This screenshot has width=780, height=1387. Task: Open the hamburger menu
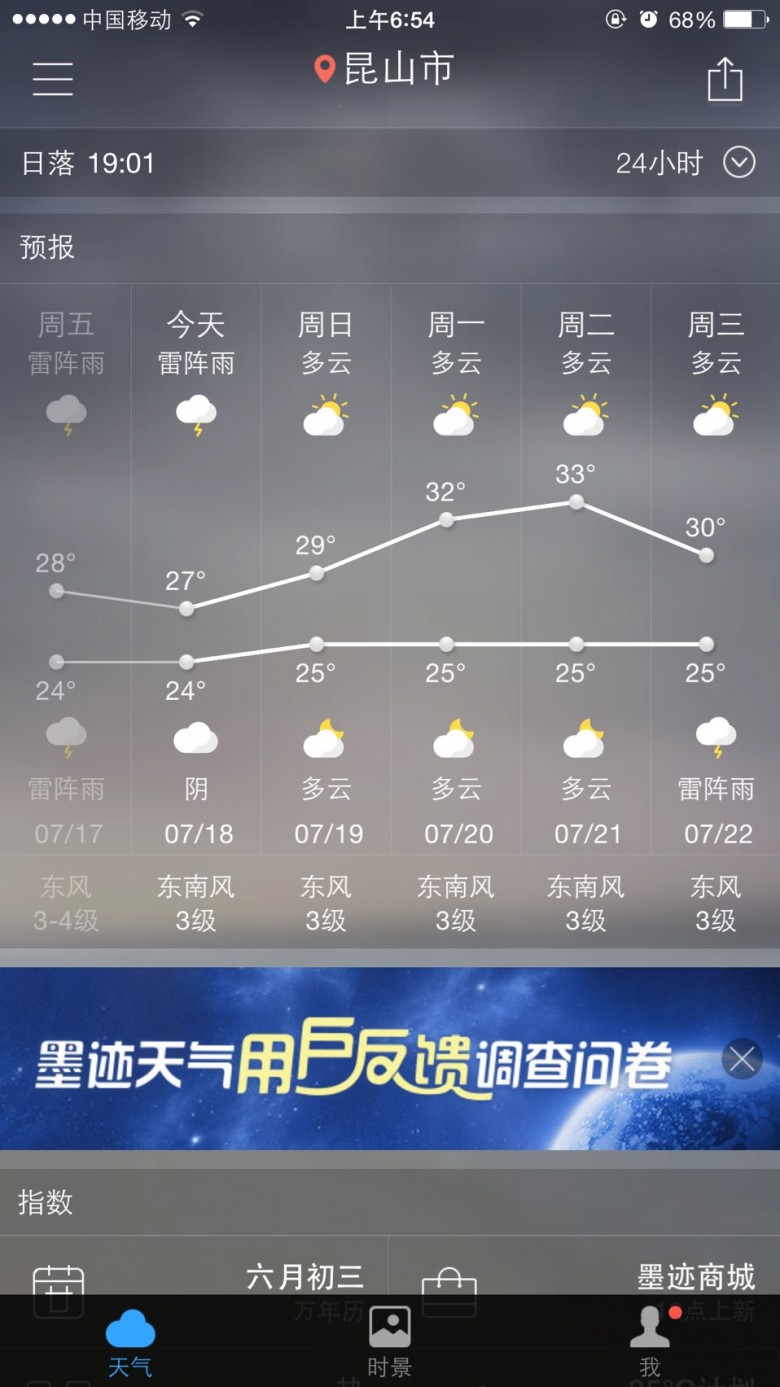[x=52, y=78]
